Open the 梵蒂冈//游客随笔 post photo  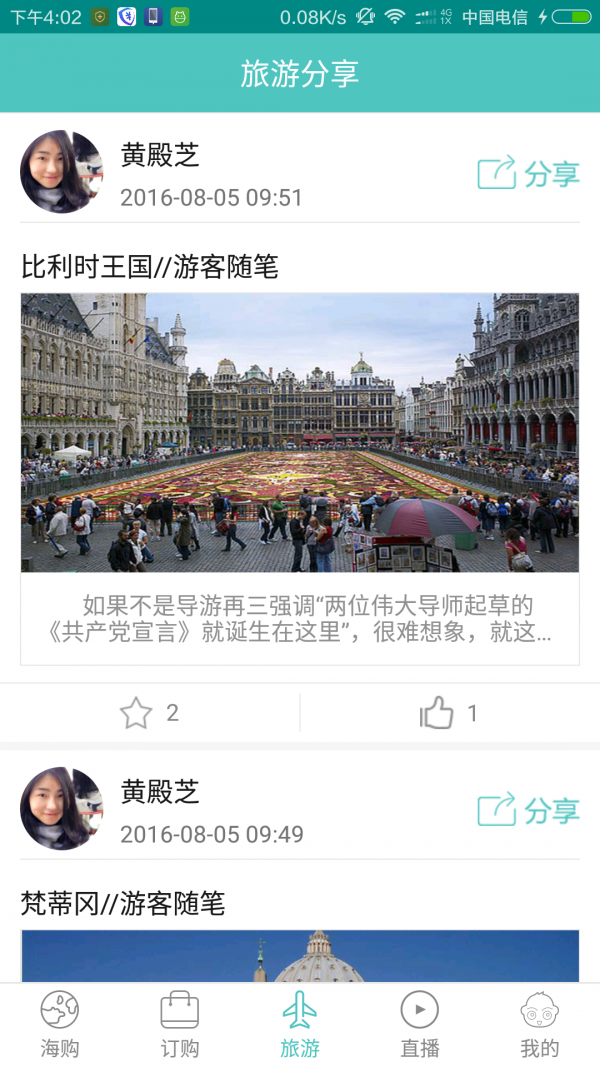click(x=300, y=956)
